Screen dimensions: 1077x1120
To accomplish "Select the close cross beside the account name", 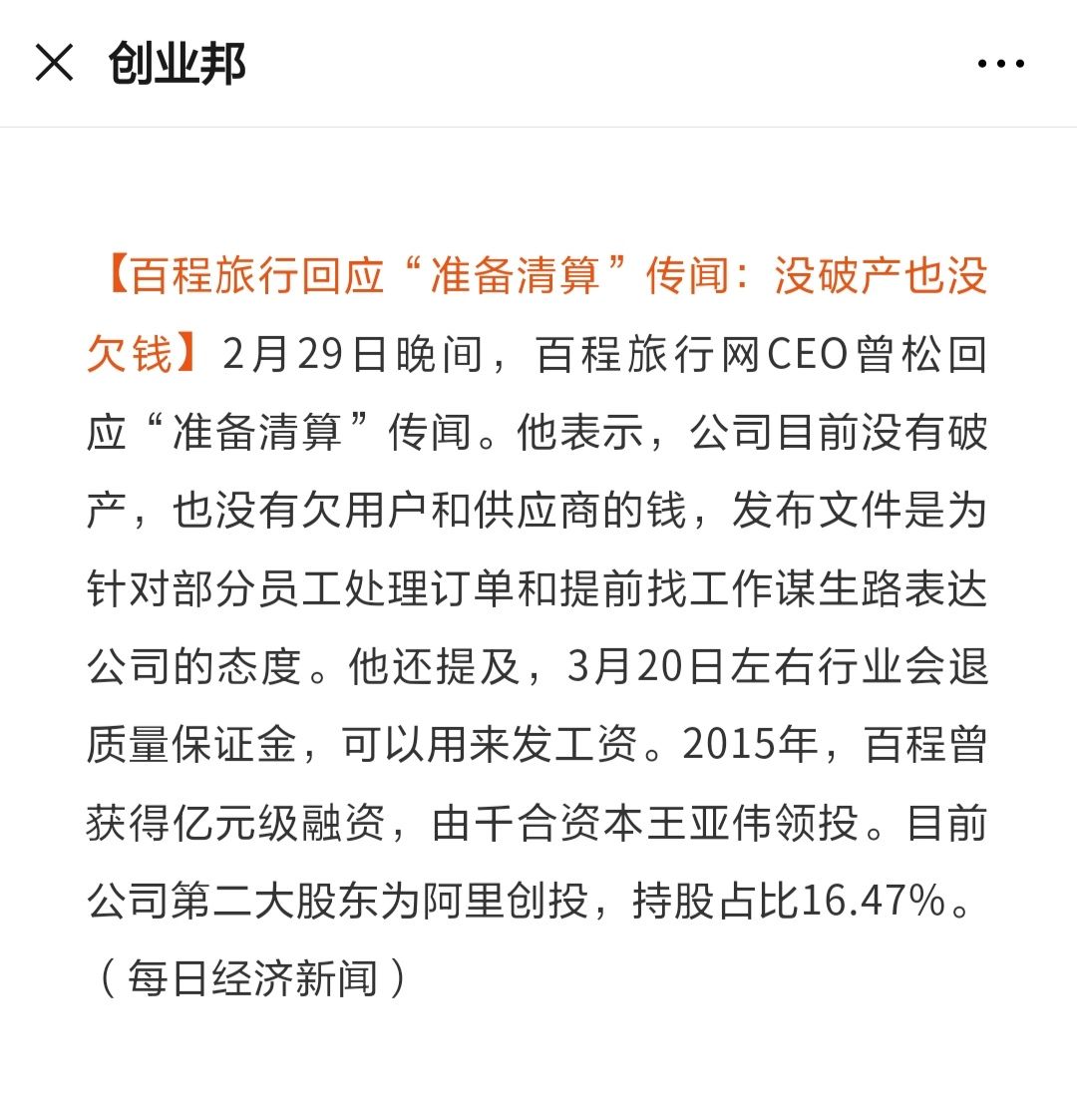I will coord(57,62).
